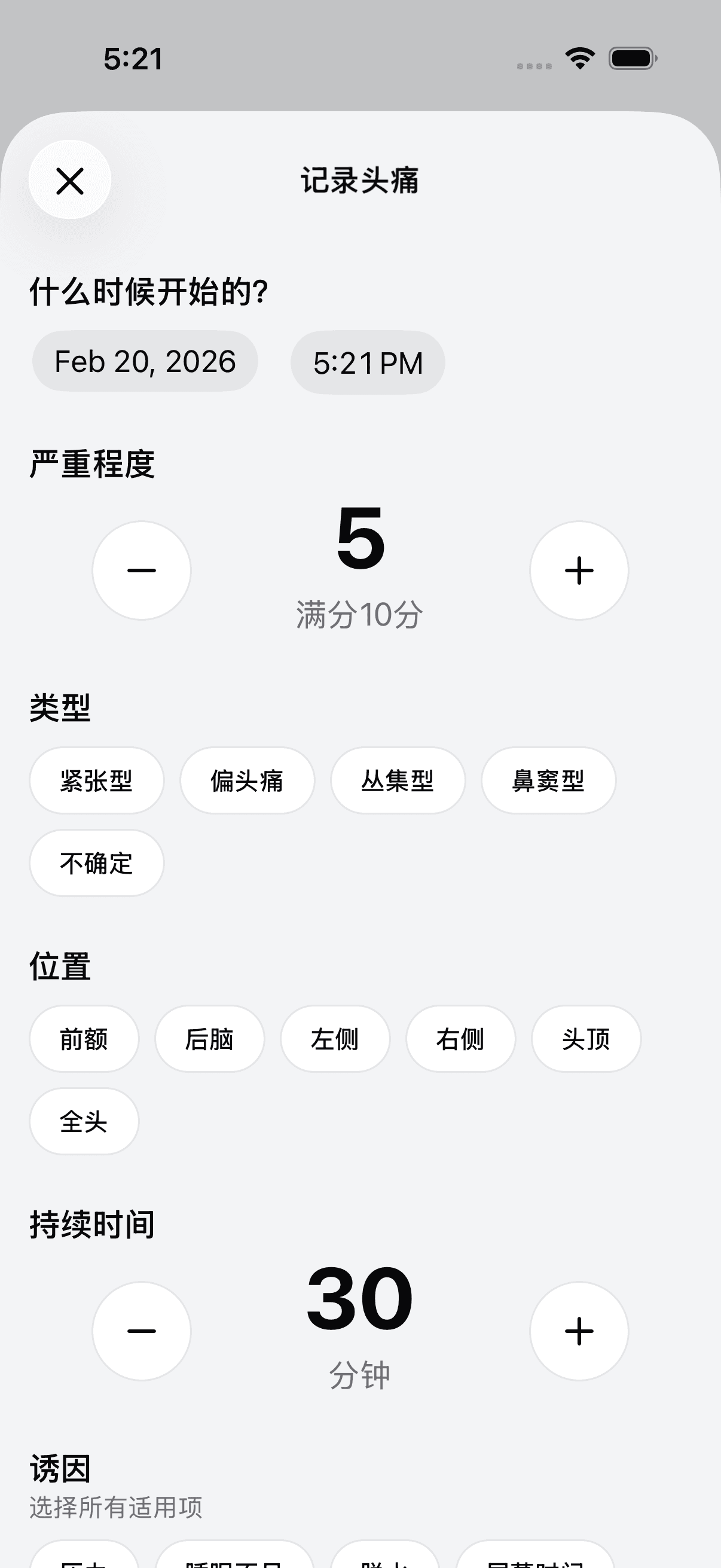
Task: Choose 丛集型 headache type
Action: coord(398,780)
